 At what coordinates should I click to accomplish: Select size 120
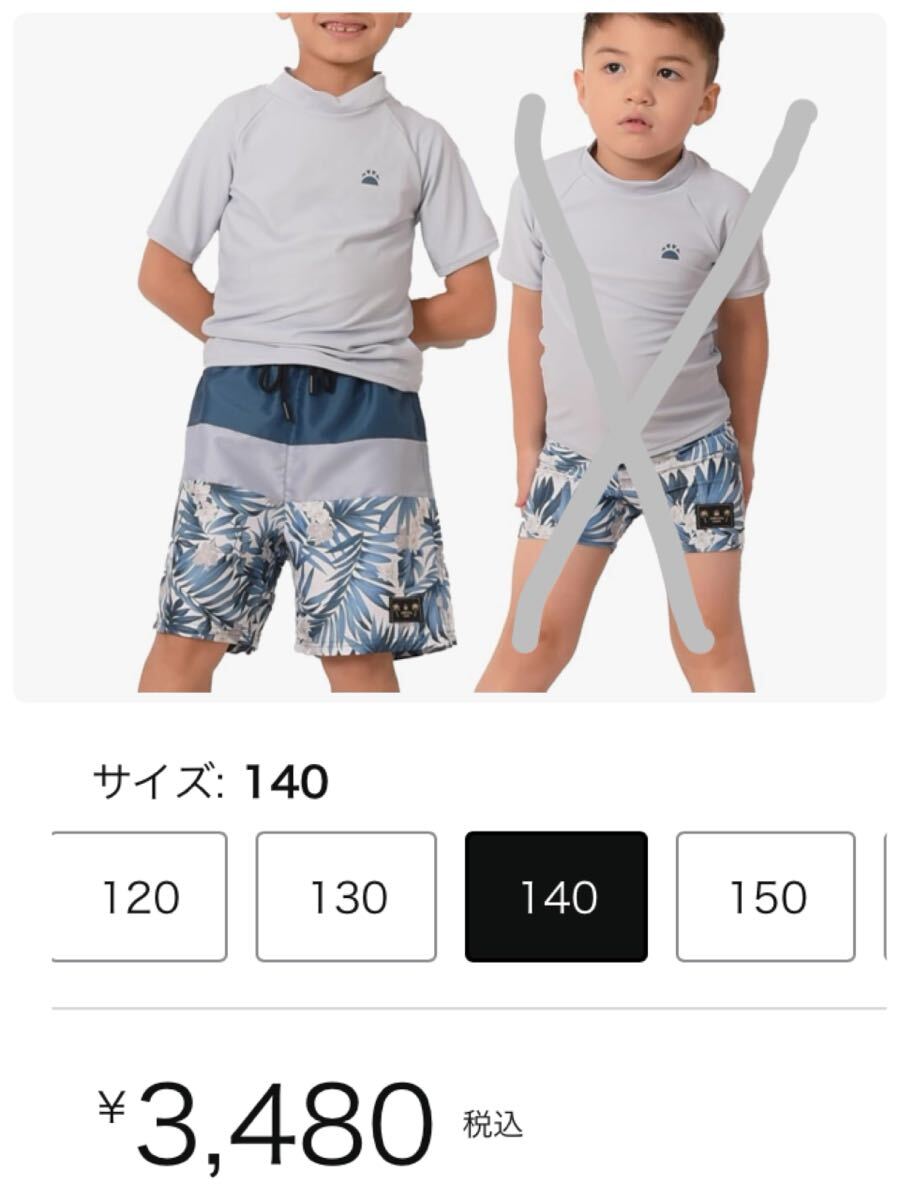click(x=139, y=897)
